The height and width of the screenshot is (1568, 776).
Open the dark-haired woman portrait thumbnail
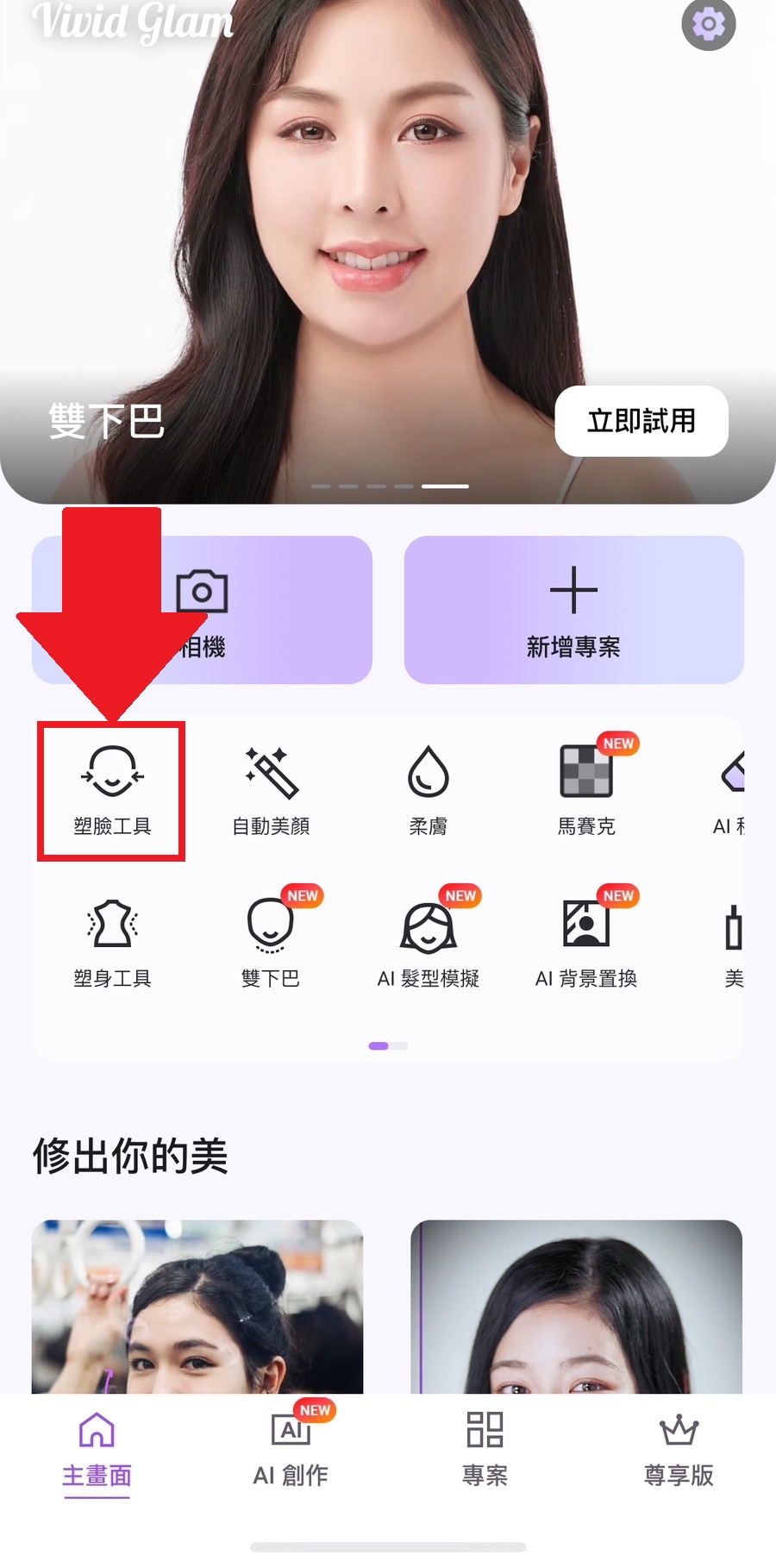(x=576, y=1307)
